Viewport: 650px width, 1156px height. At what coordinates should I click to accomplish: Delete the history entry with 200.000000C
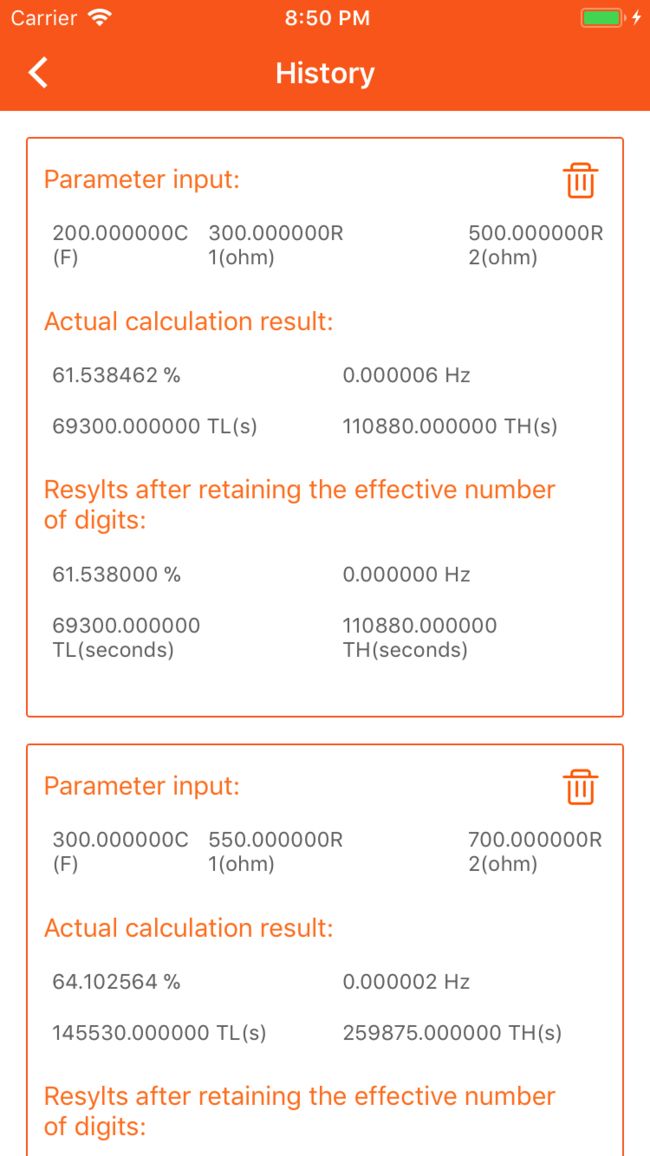pos(581,181)
